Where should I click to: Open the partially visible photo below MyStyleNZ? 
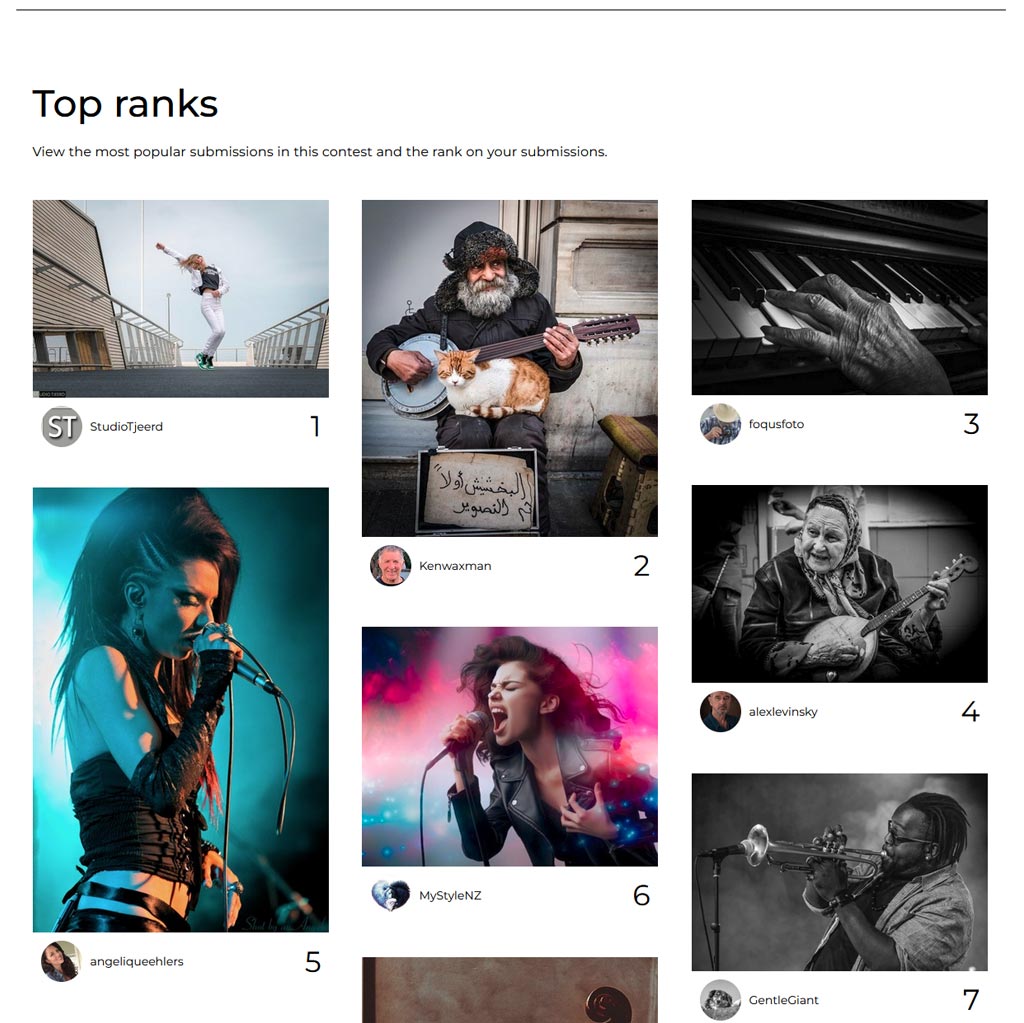[x=509, y=992]
